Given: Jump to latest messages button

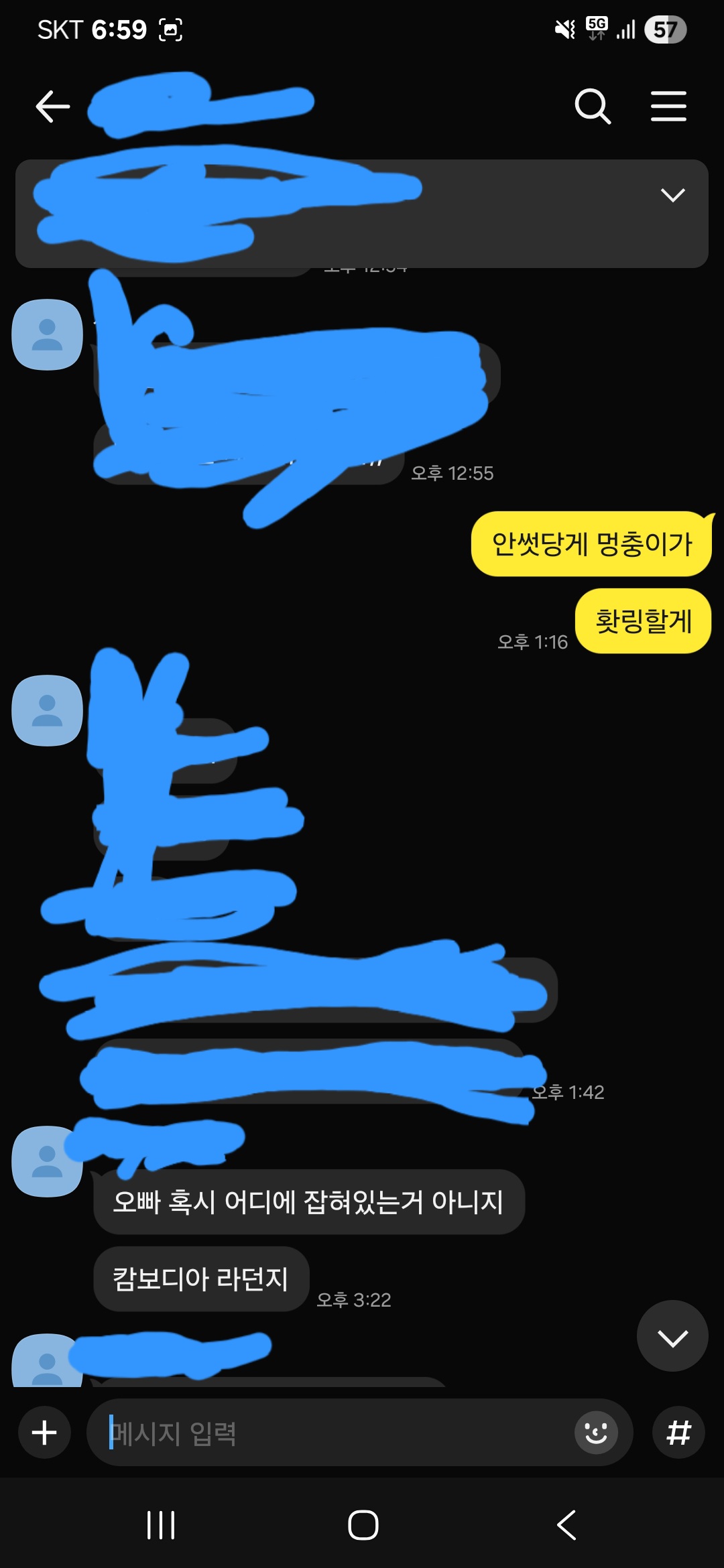Looking at the screenshot, I should point(672,1337).
